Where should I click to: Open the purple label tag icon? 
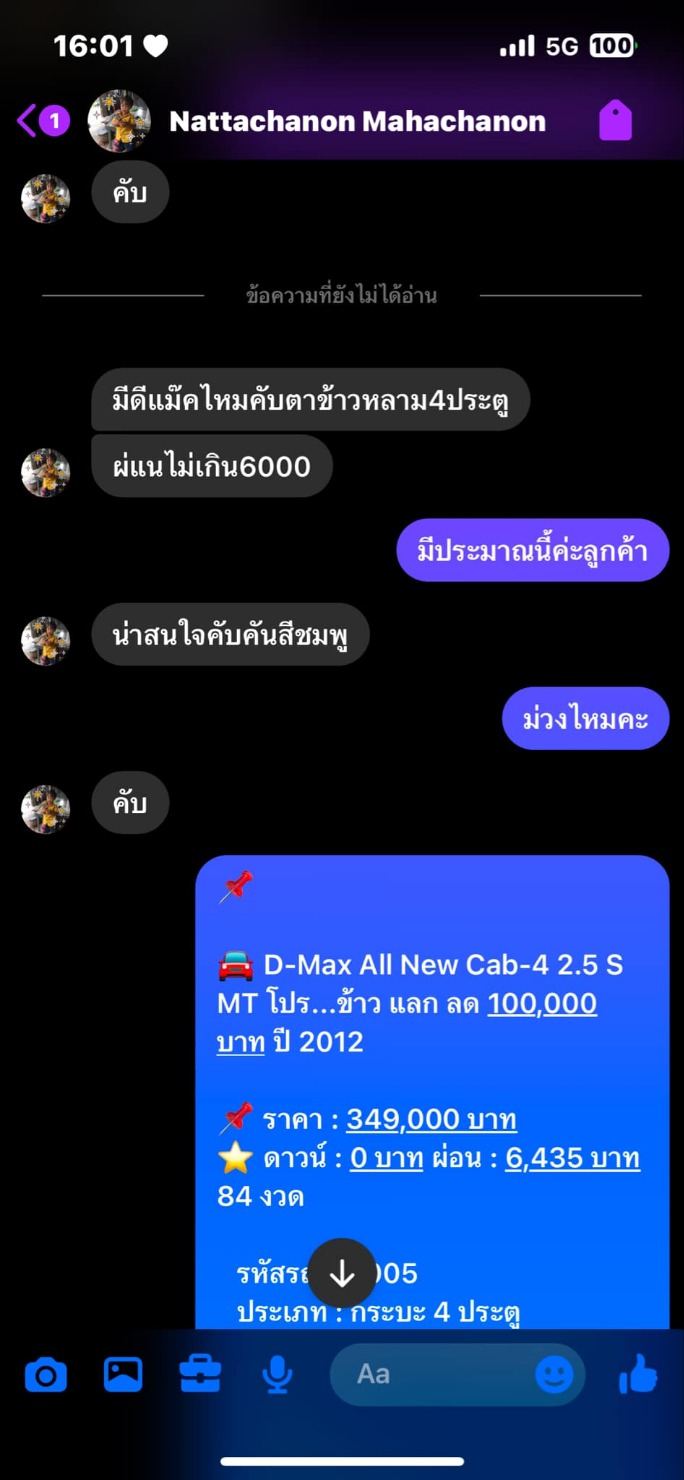point(615,121)
